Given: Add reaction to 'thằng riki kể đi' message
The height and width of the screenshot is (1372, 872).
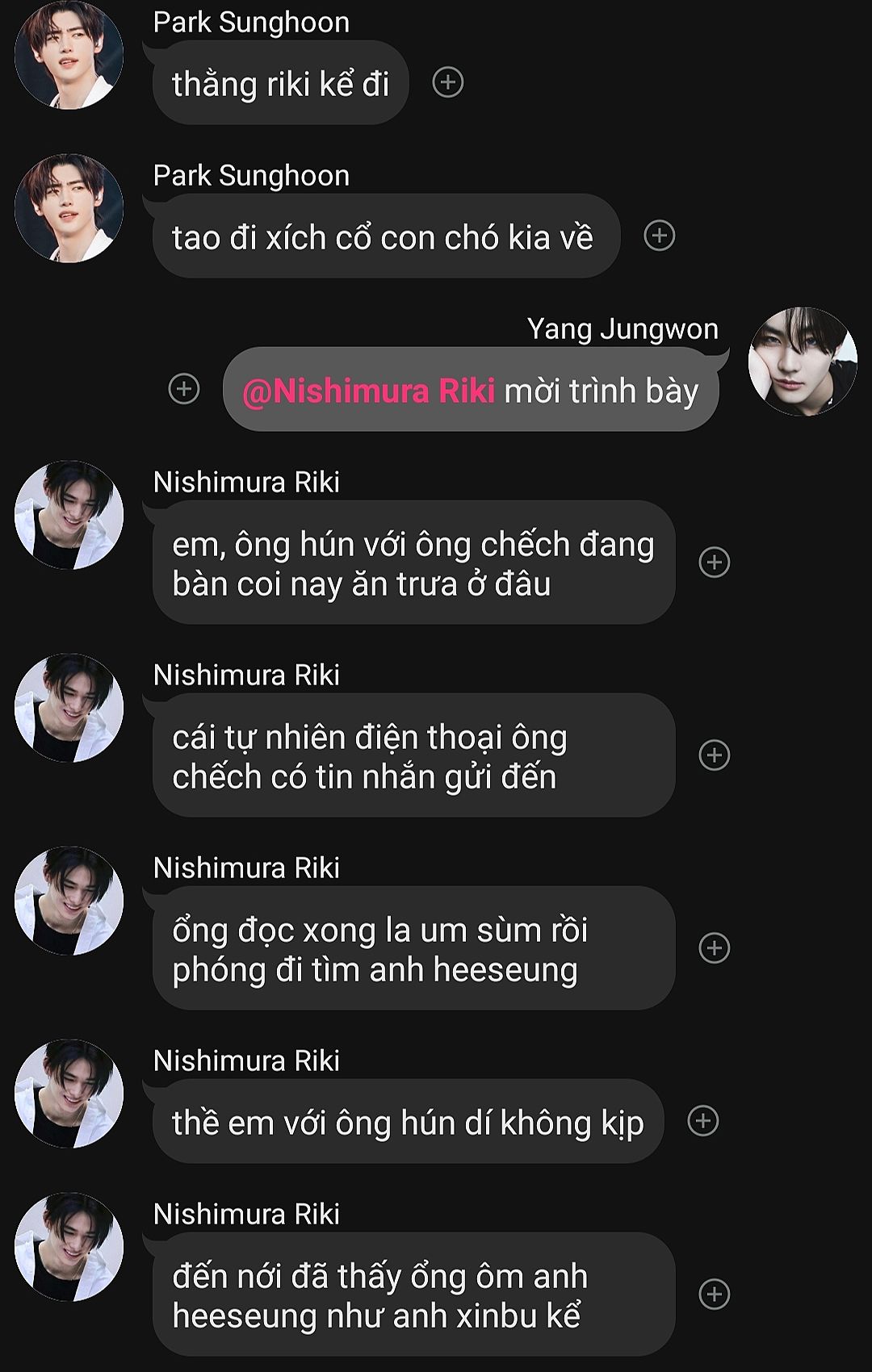Looking at the screenshot, I should click(448, 82).
